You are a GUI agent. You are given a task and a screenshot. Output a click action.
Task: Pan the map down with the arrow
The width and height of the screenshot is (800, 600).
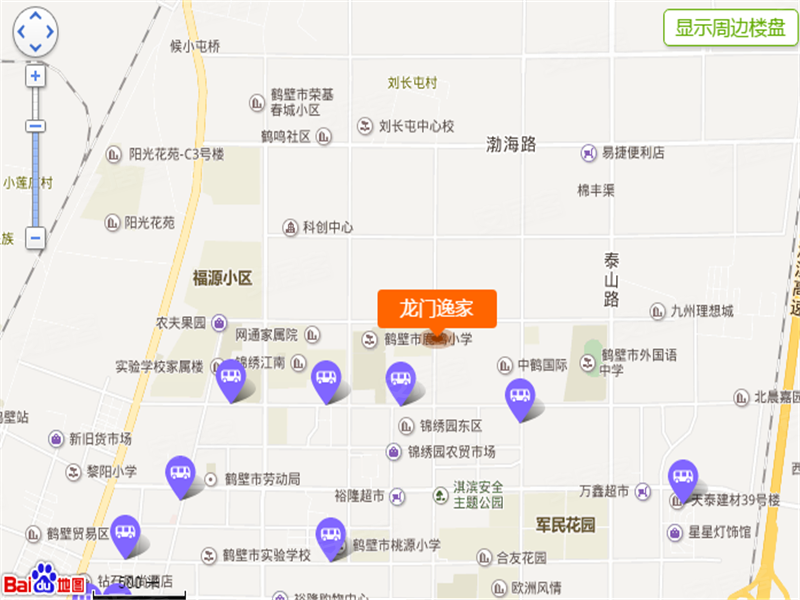coord(35,48)
